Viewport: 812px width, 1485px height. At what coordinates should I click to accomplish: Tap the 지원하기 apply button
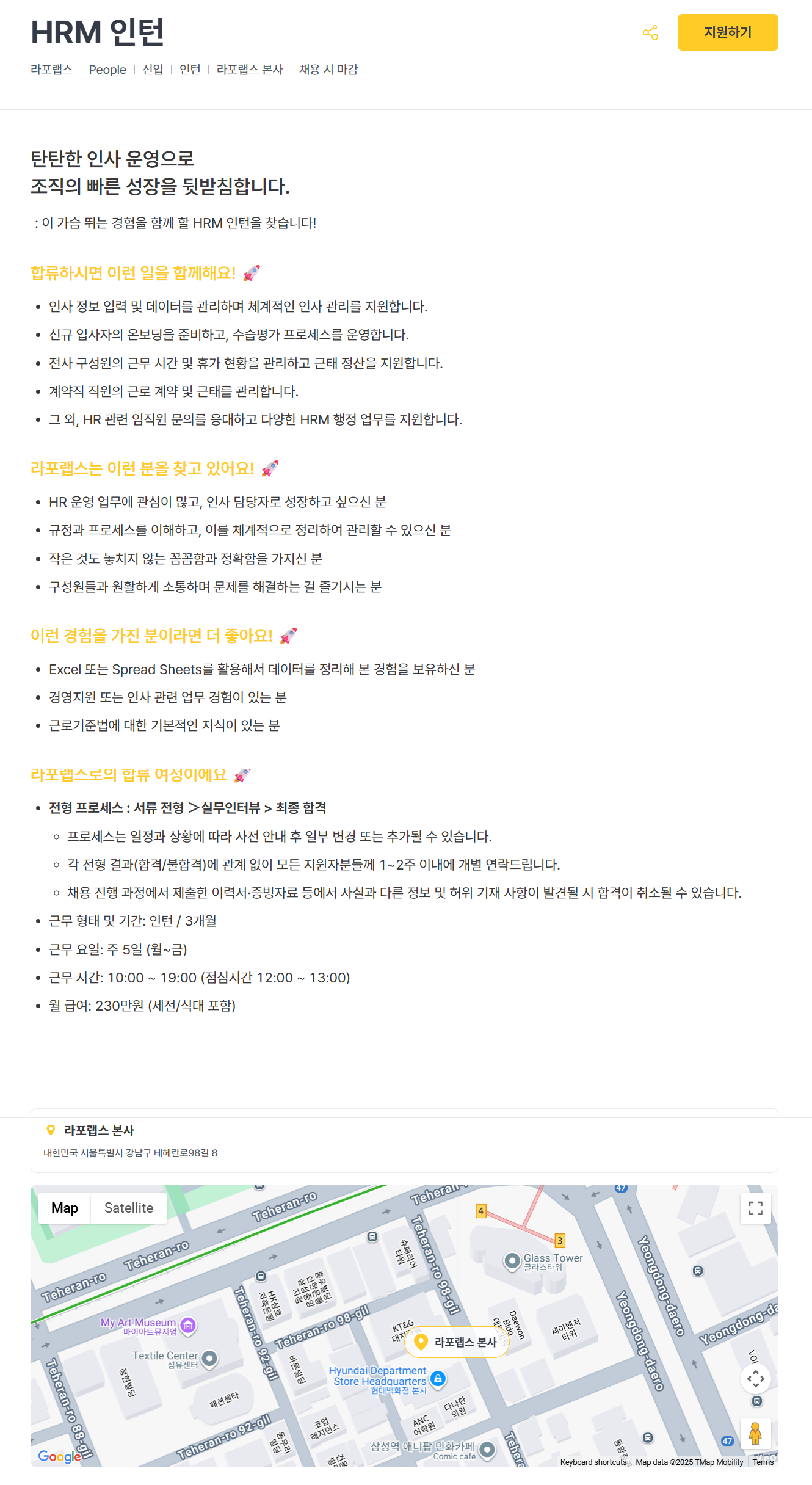click(x=727, y=32)
